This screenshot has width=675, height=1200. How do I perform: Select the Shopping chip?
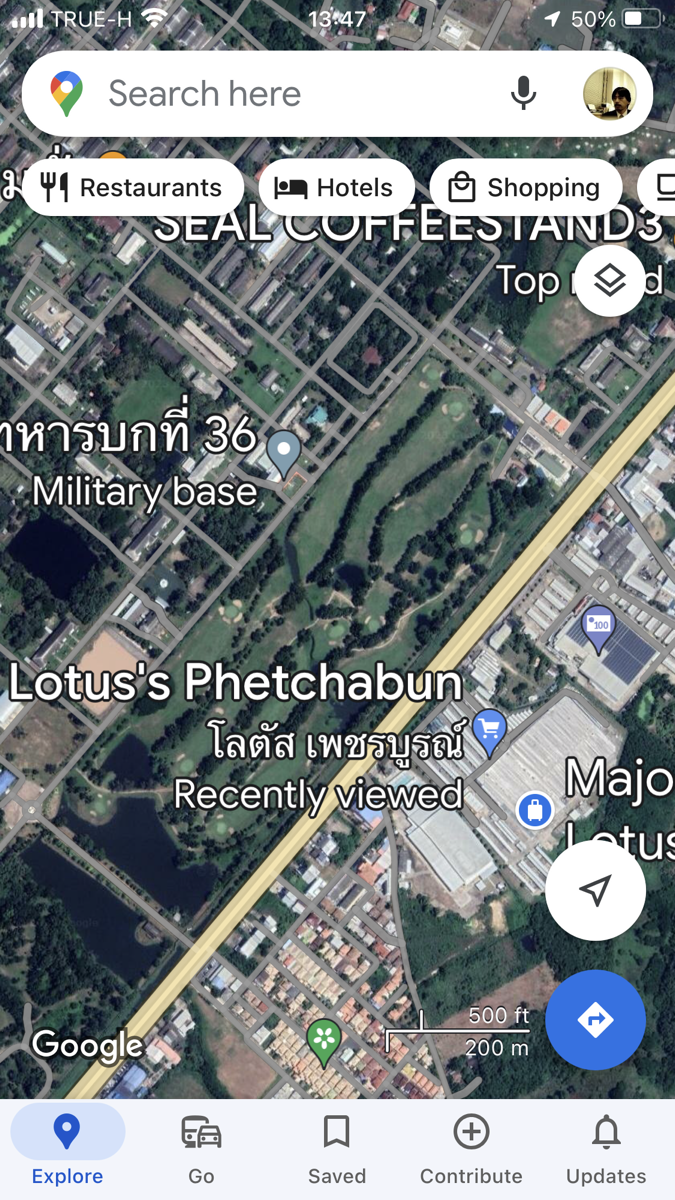(525, 187)
